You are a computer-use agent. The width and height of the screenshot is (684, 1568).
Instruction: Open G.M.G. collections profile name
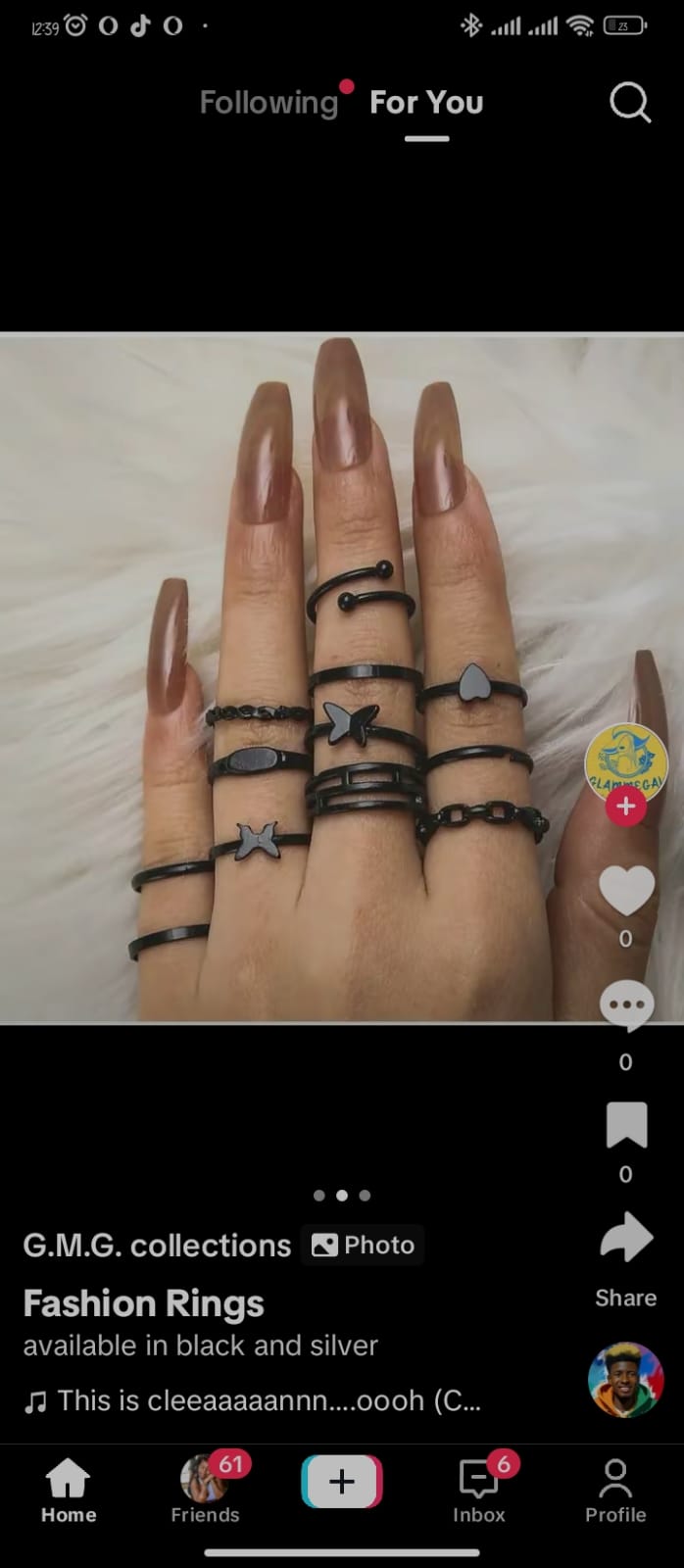click(157, 1245)
